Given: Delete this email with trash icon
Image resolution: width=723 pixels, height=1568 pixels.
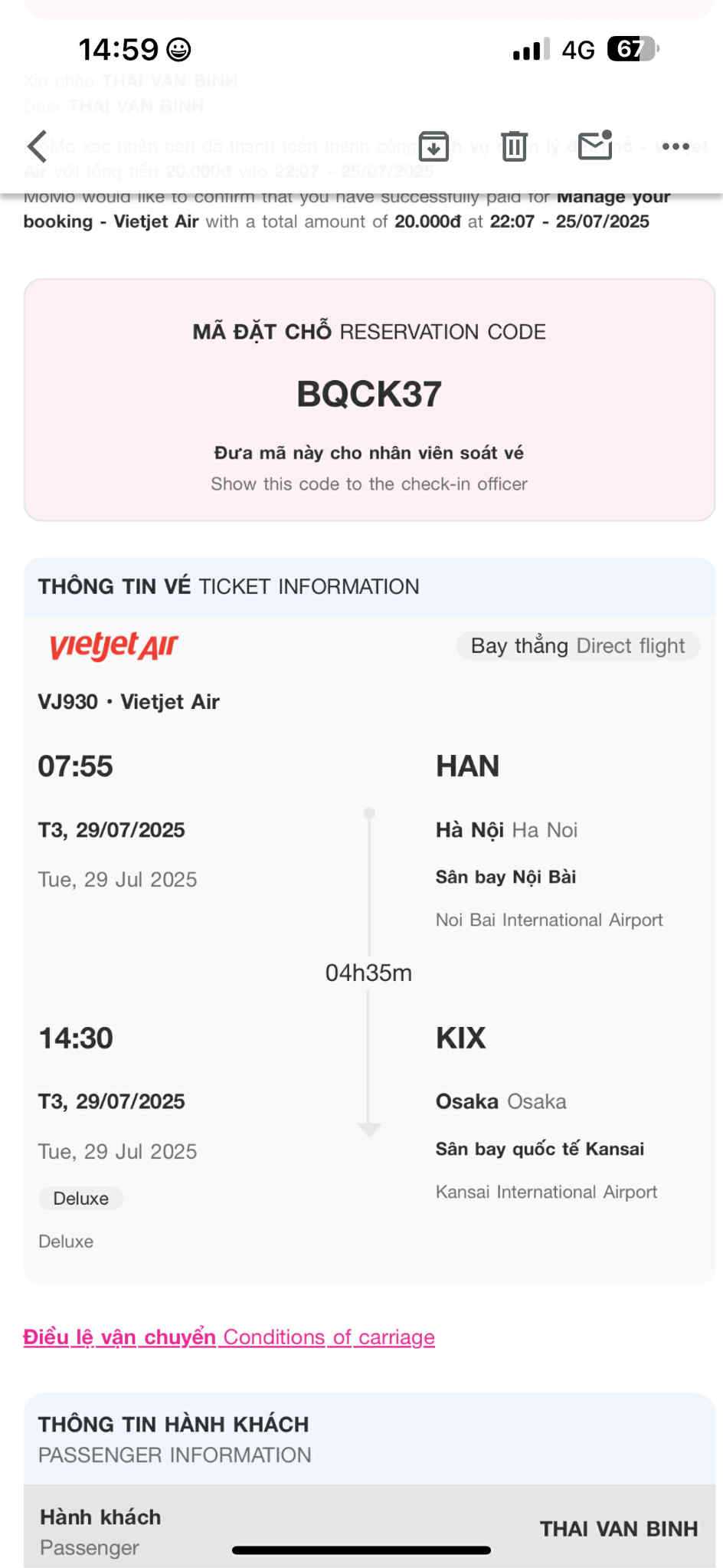Looking at the screenshot, I should [x=514, y=146].
